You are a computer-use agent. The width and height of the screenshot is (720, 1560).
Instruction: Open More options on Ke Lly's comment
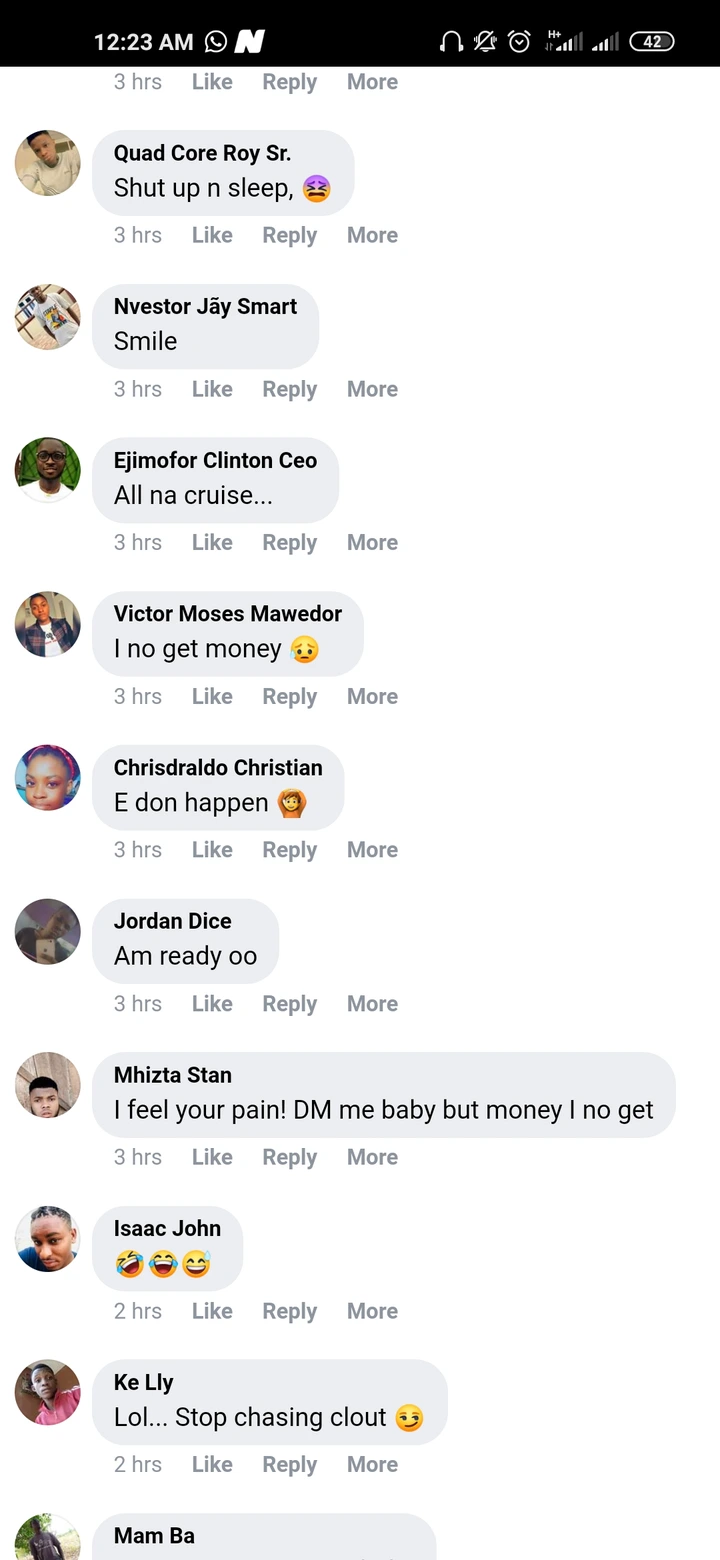pos(372,1464)
